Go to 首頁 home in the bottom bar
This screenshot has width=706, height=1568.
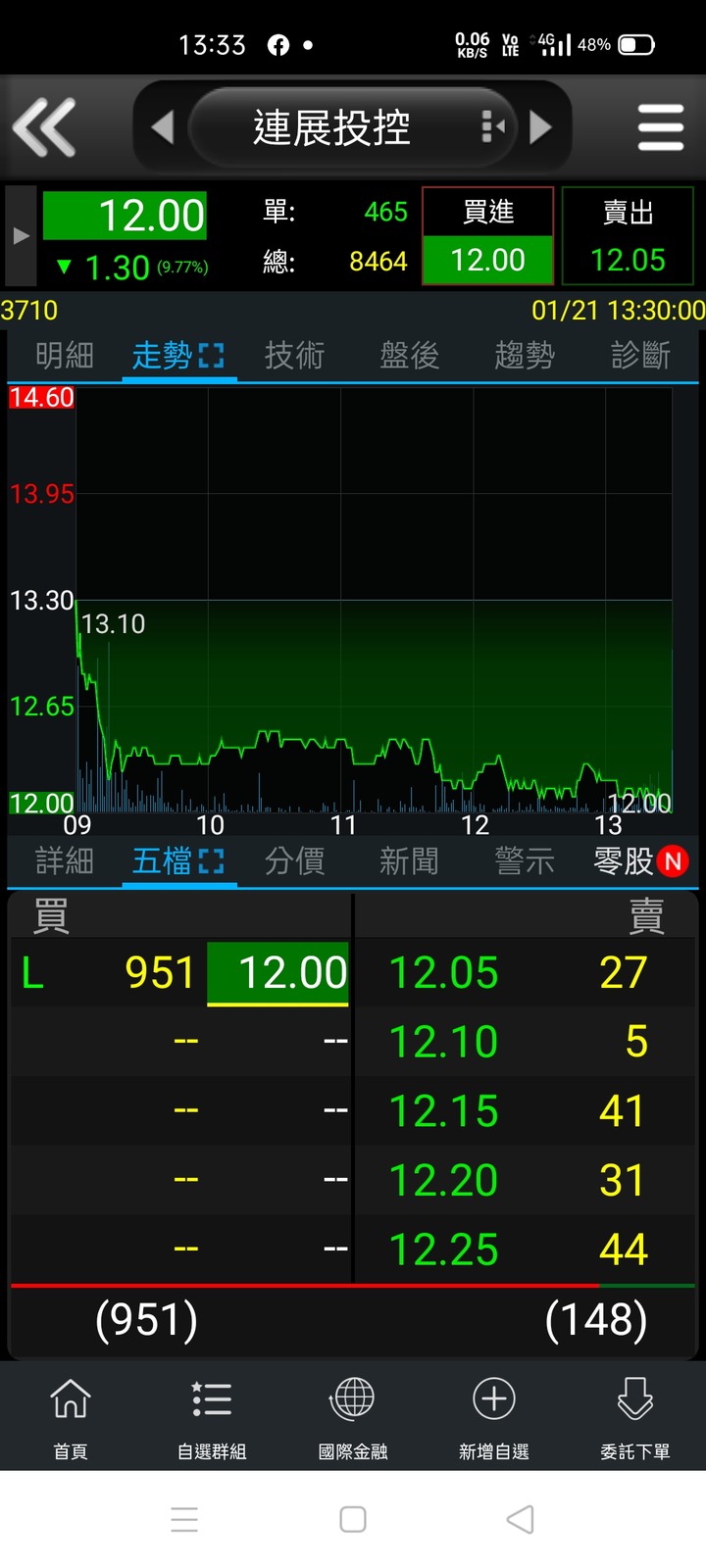coord(71,1416)
